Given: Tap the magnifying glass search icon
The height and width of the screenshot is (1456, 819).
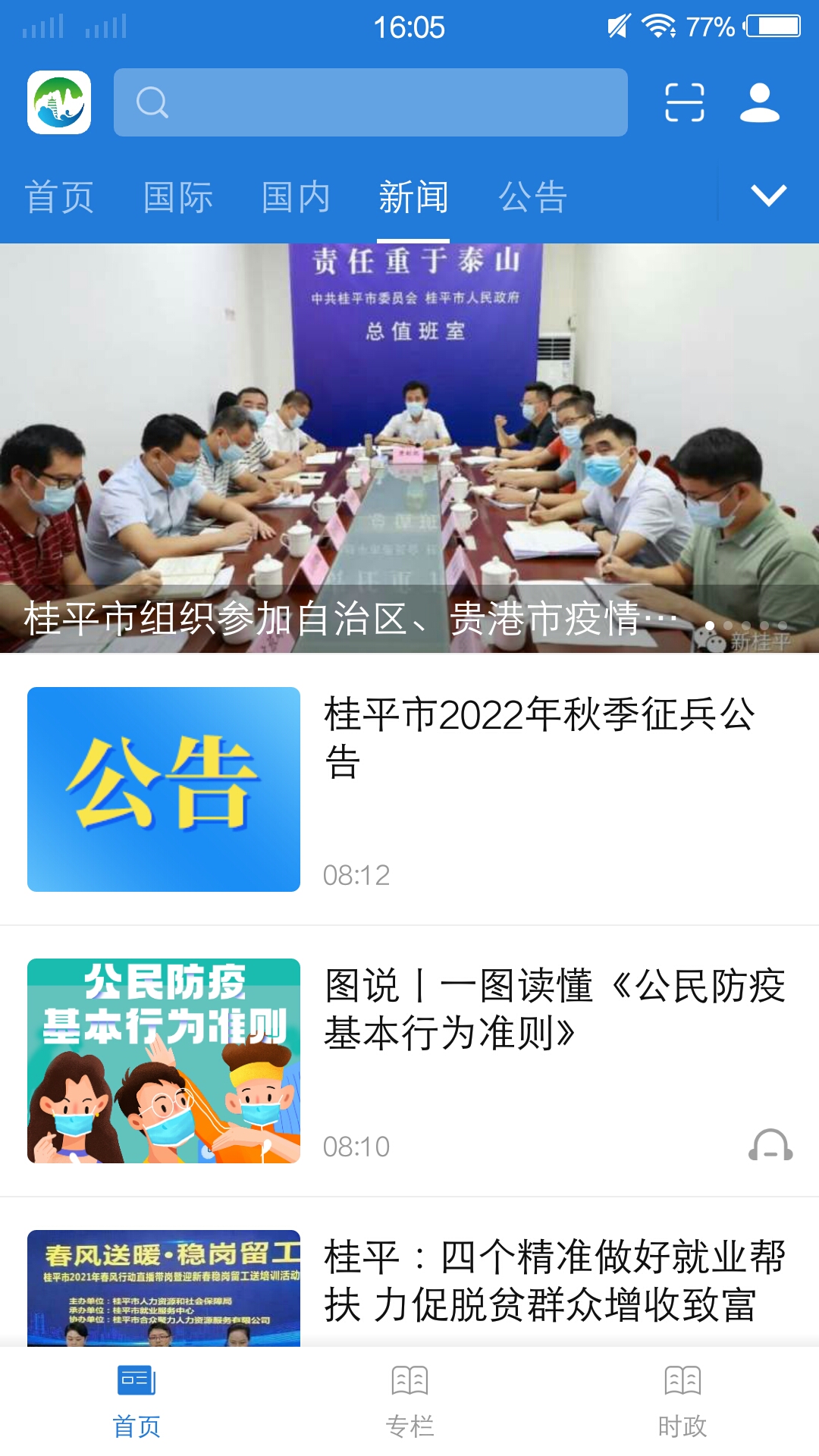Looking at the screenshot, I should coord(152,101).
